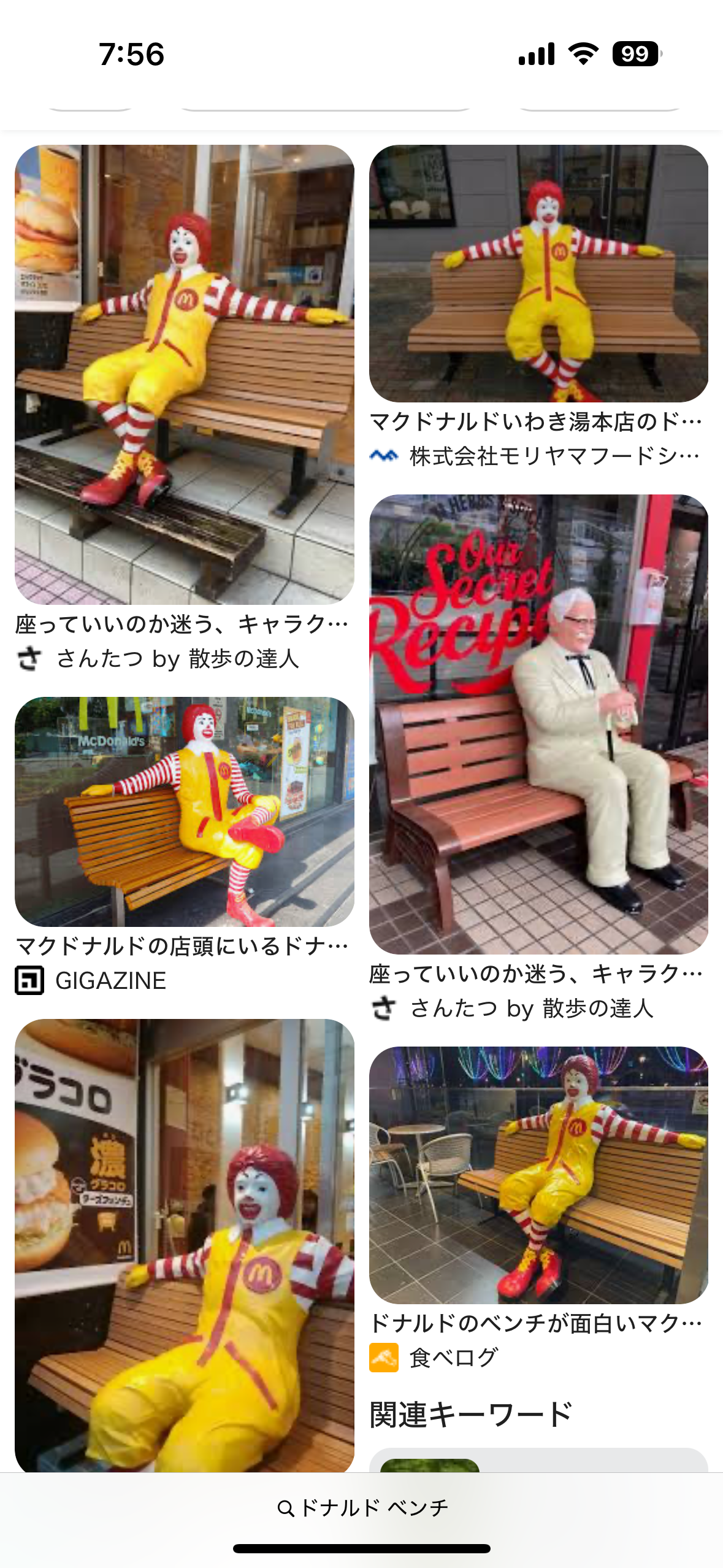Open the Colonel Sanders bench image result
The height and width of the screenshot is (1568, 723).
538,724
